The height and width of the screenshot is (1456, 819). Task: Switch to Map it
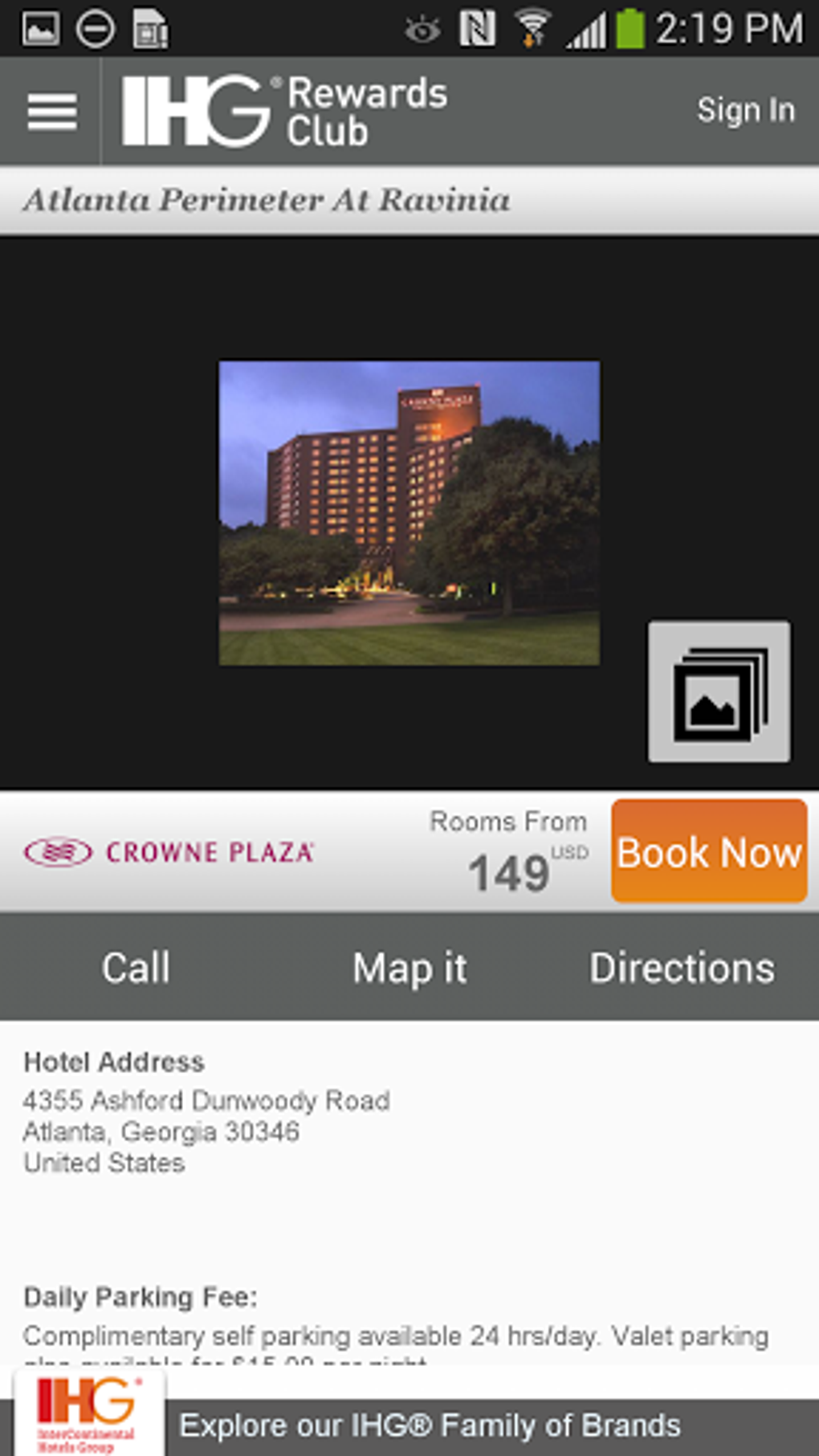(x=410, y=967)
